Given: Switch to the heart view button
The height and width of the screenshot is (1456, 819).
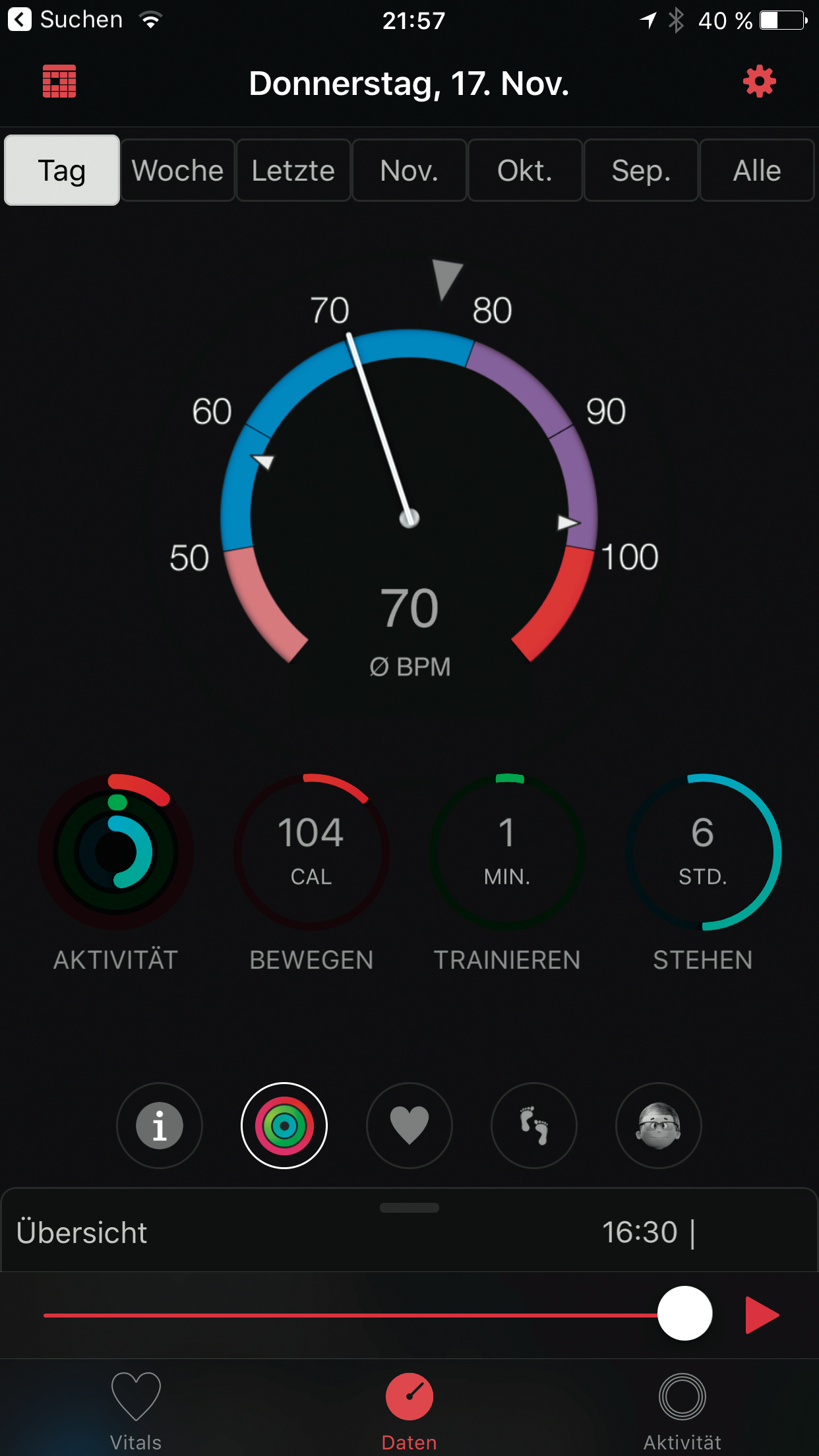Looking at the screenshot, I should click(409, 1126).
